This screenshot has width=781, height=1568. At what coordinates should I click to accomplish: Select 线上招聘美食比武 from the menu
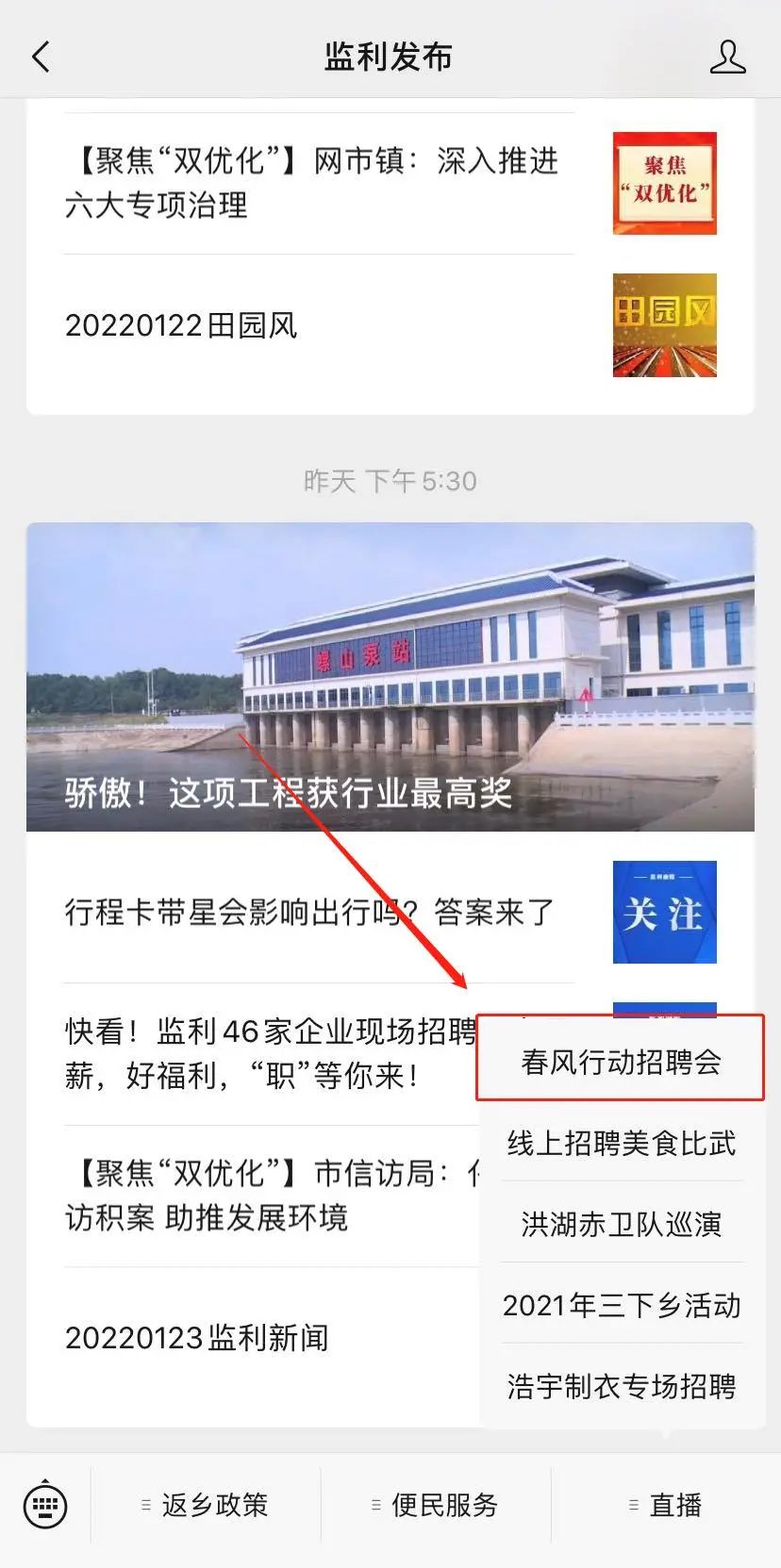coord(621,1143)
